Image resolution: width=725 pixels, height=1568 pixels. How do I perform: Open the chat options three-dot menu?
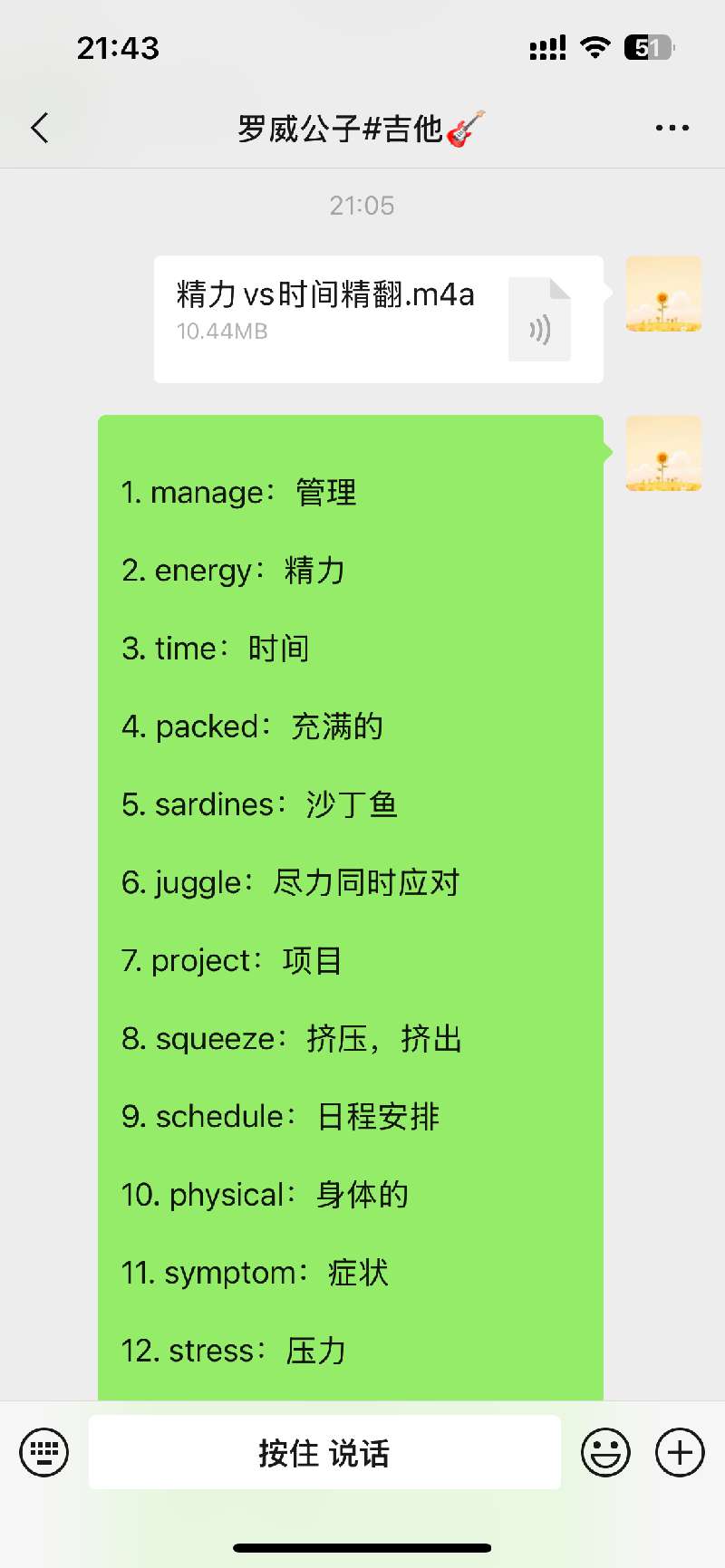pos(672,129)
